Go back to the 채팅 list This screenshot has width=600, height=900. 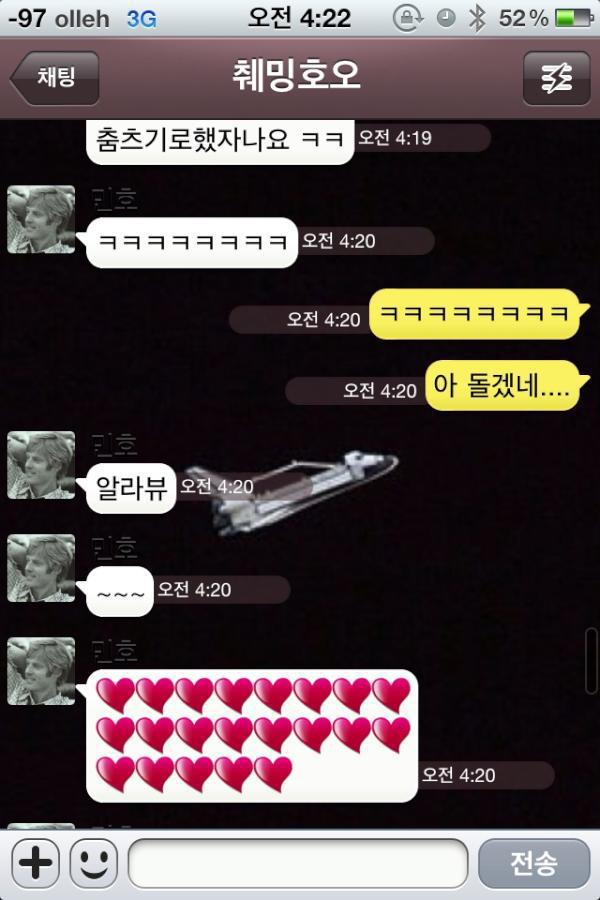(x=55, y=78)
